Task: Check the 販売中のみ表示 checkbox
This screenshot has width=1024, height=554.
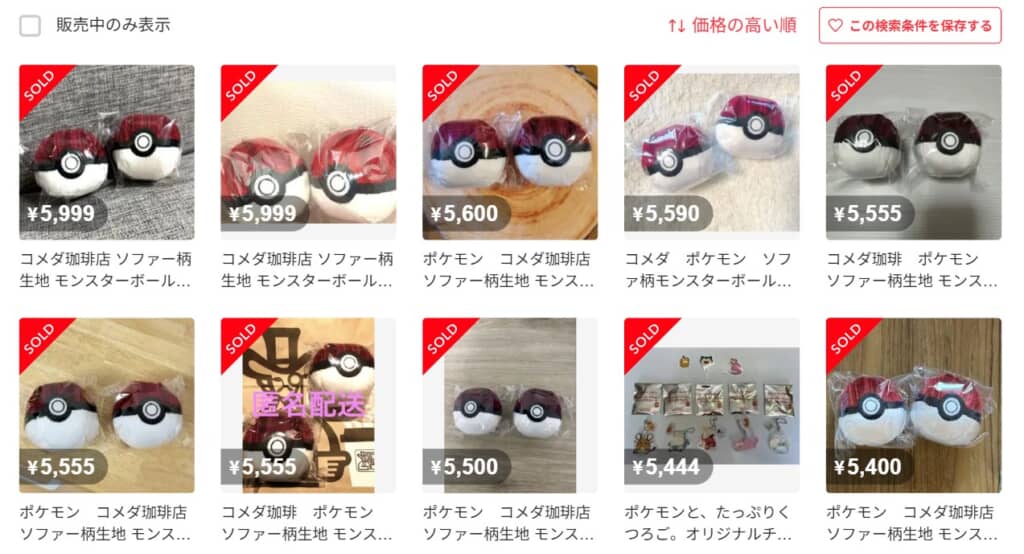Action: click(30, 26)
